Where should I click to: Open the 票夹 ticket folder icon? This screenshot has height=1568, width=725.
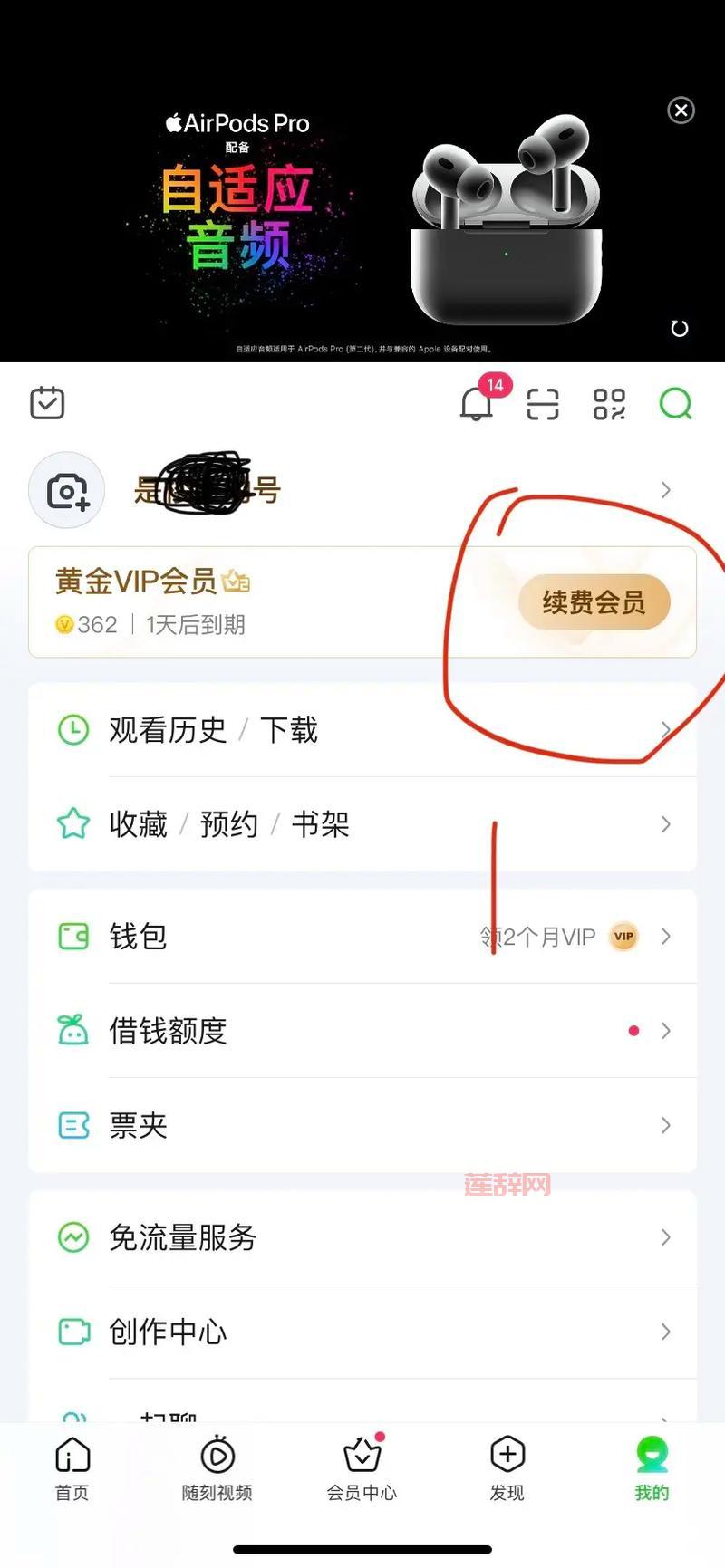coord(72,1125)
